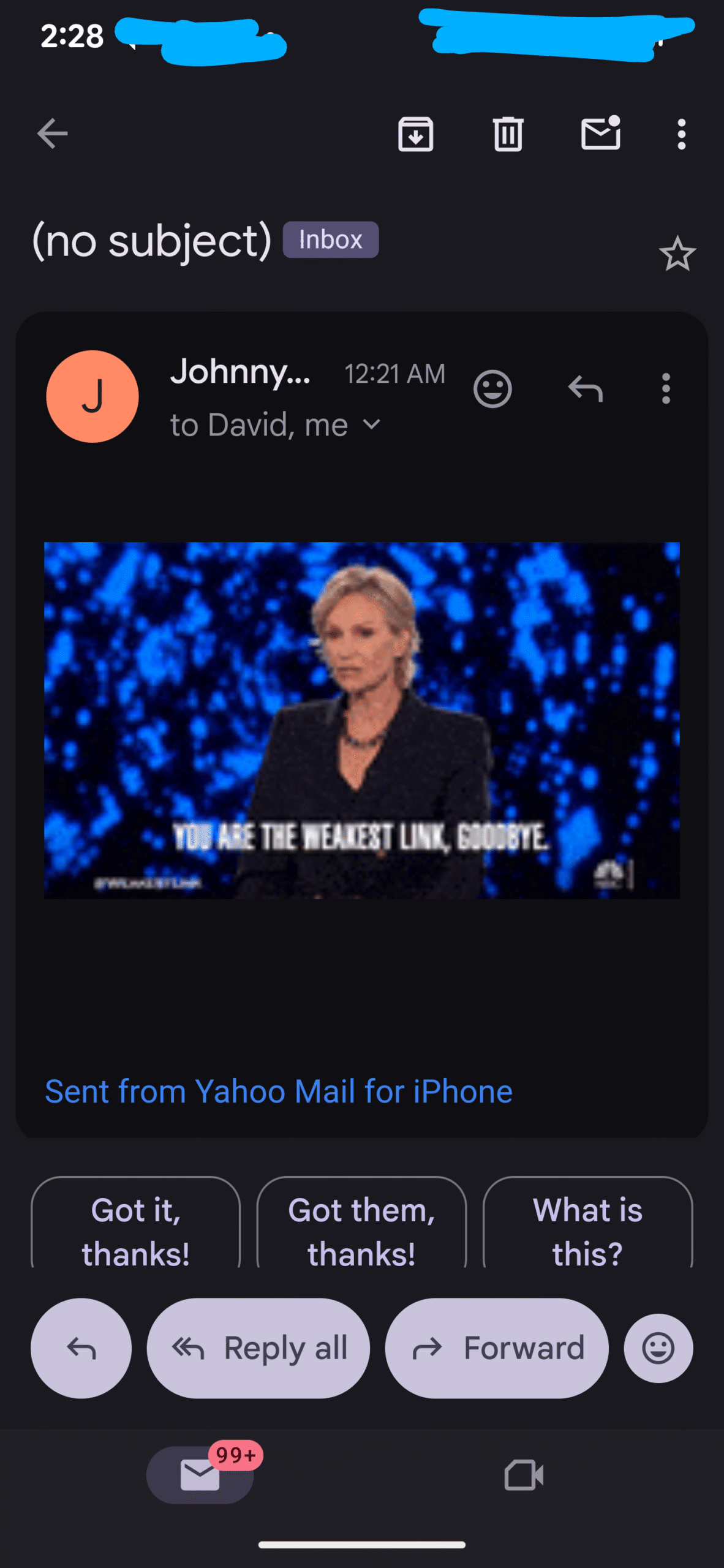
Task: Open the emoji picker next to Forward
Action: 658,1348
